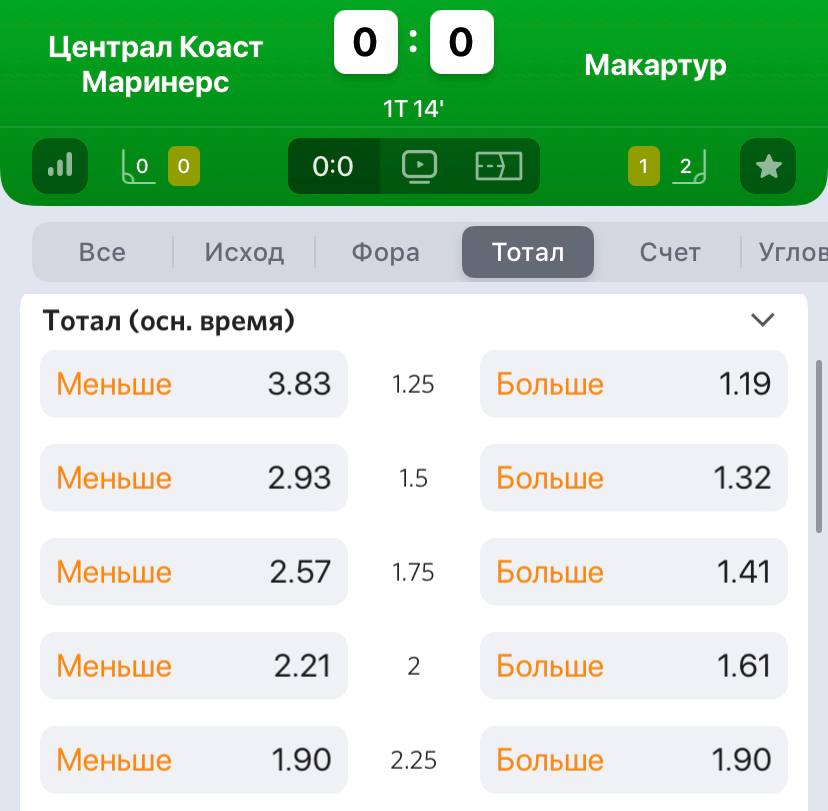Image resolution: width=828 pixels, height=811 pixels.
Task: Bet Меньше 1.75 at odds 2.57
Action: tap(194, 572)
